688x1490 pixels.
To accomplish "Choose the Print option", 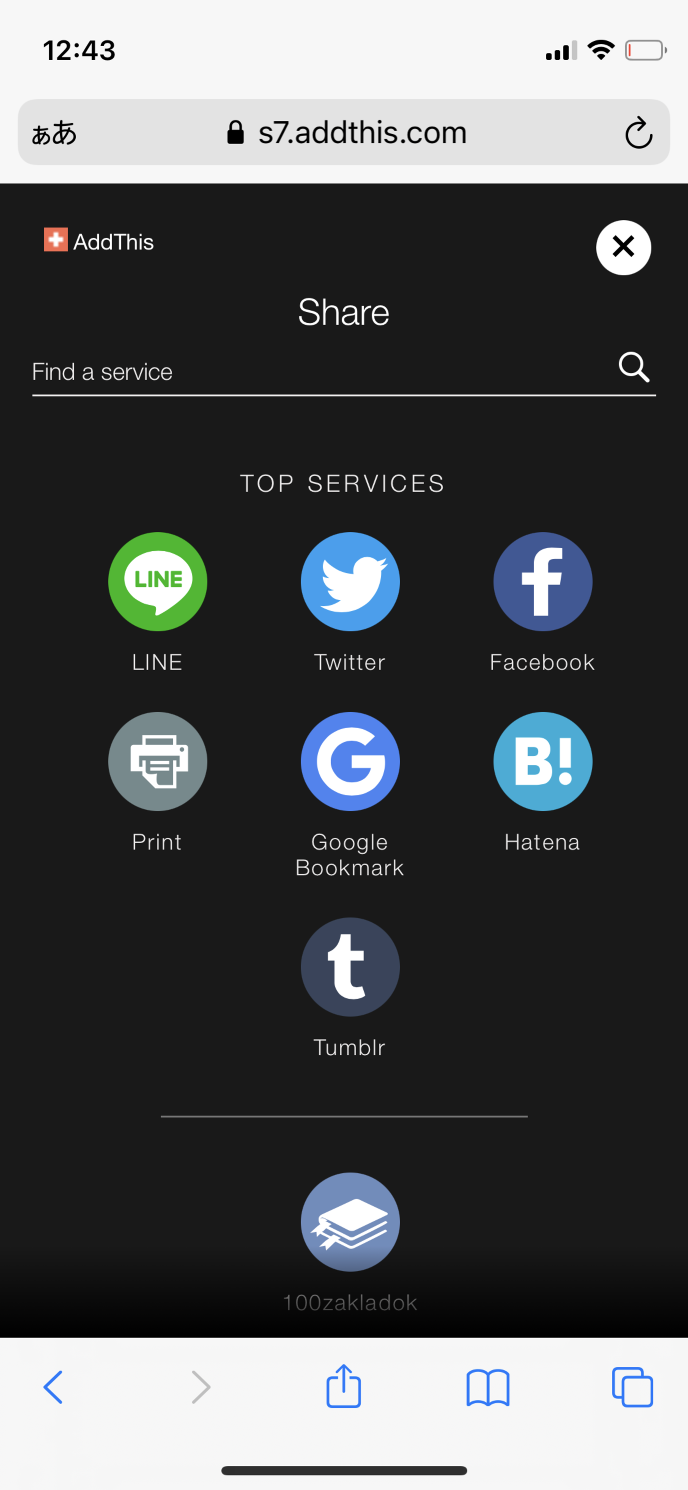I will coord(158,762).
